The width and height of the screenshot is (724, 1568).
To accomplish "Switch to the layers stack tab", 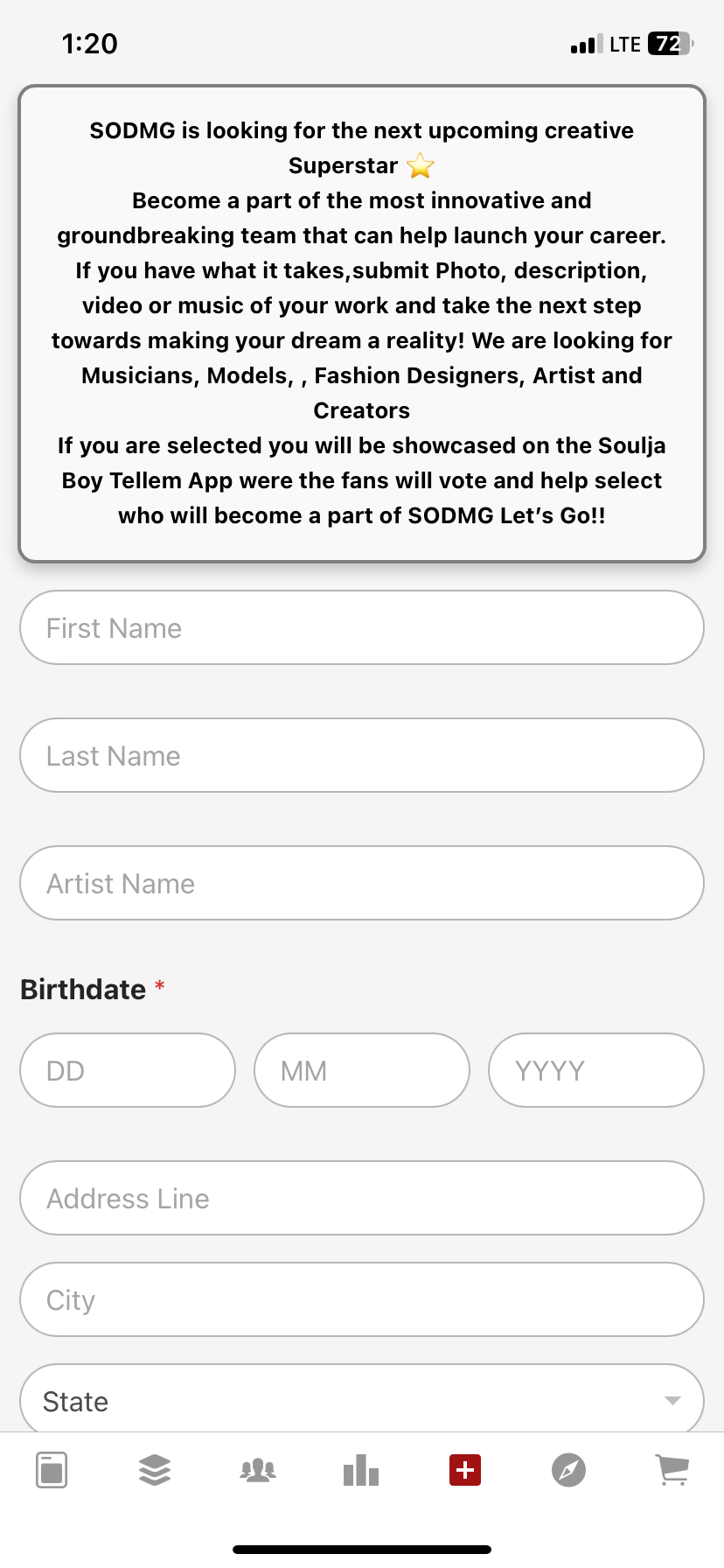I will (x=155, y=1470).
